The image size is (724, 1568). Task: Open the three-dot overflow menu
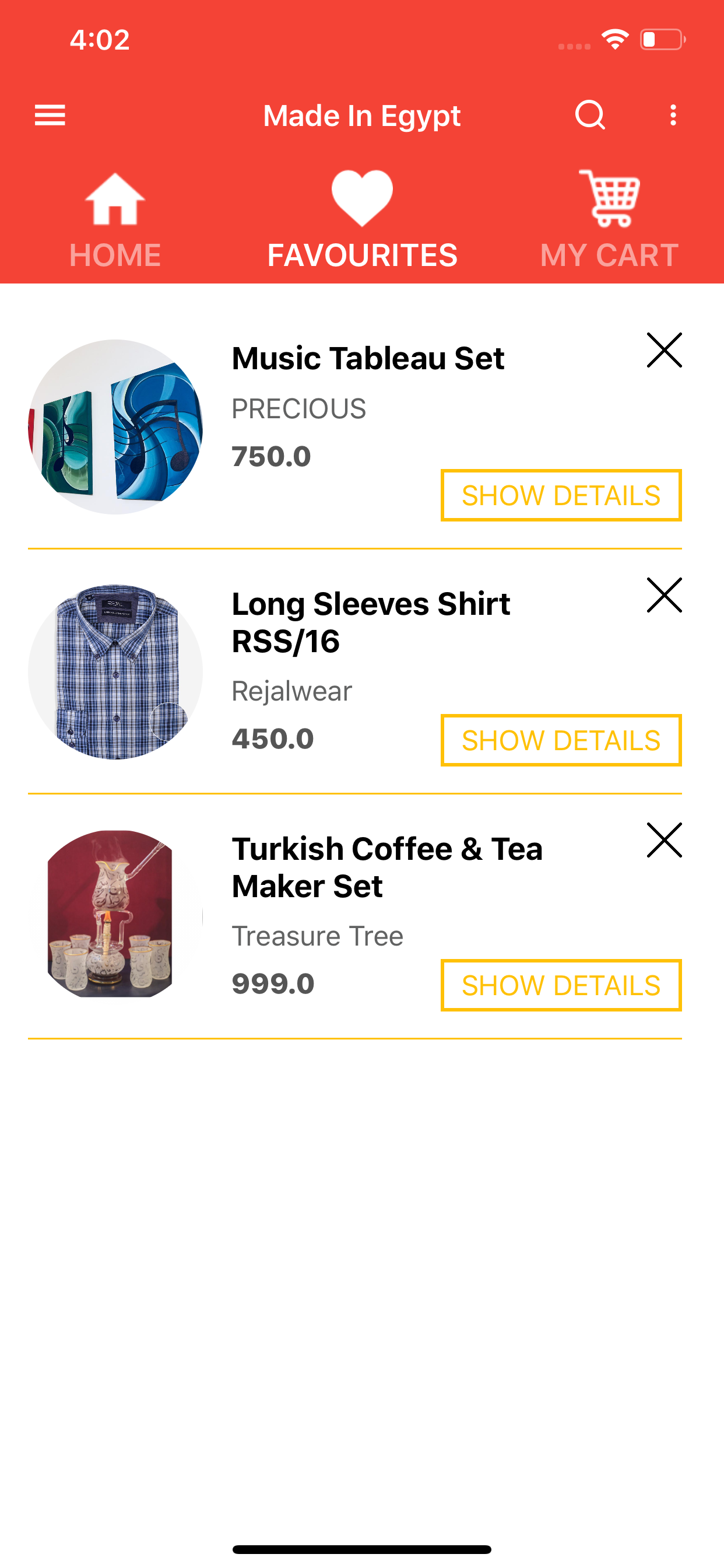click(x=673, y=115)
